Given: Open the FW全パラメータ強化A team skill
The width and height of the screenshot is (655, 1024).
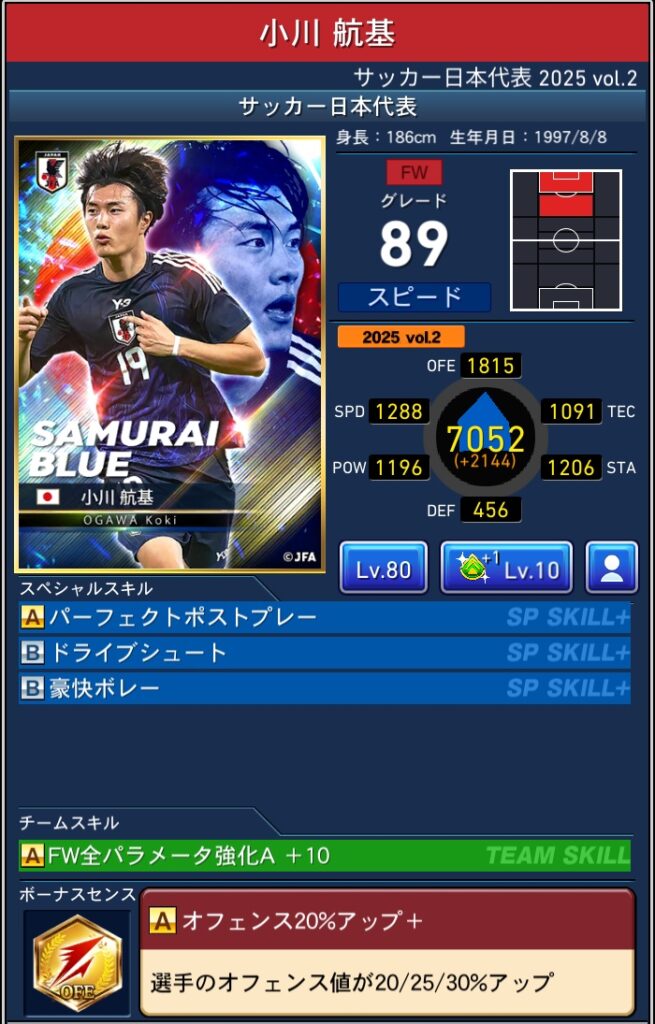Looking at the screenshot, I should [x=324, y=855].
